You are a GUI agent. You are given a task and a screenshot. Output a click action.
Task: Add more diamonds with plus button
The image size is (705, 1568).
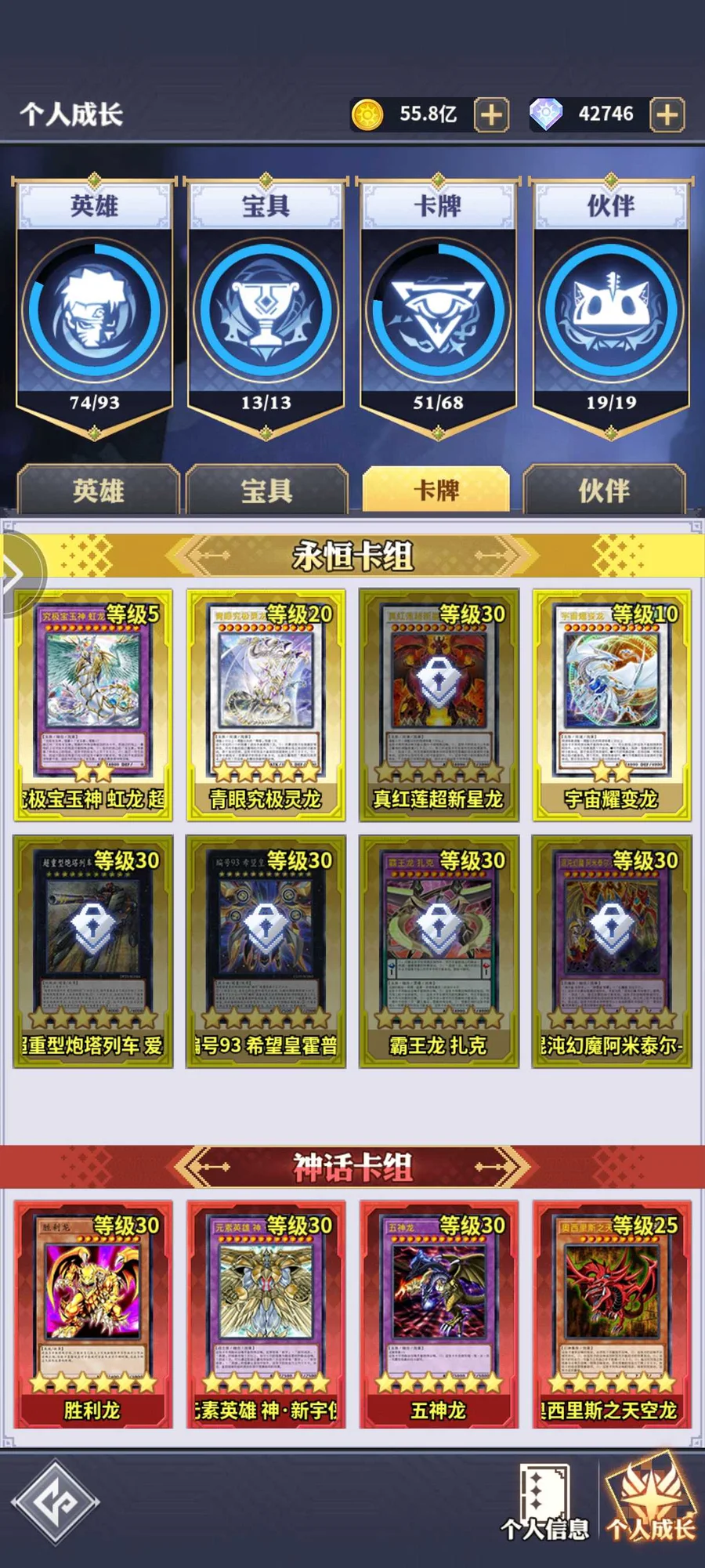(667, 115)
